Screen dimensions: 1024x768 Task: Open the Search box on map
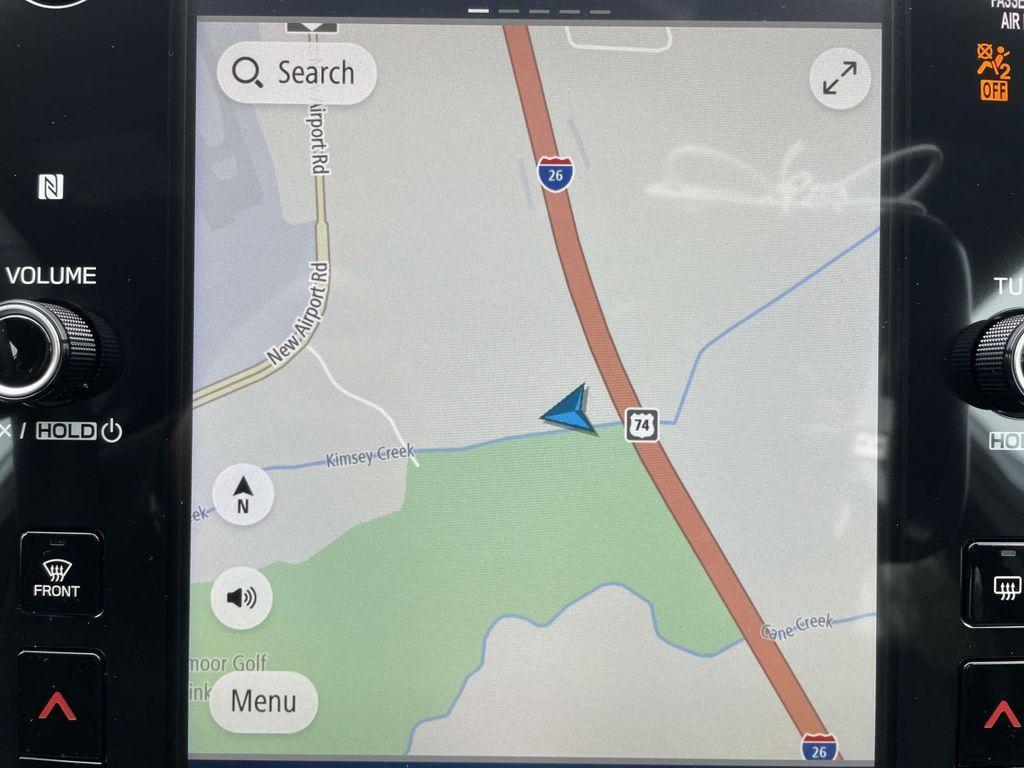tap(296, 73)
